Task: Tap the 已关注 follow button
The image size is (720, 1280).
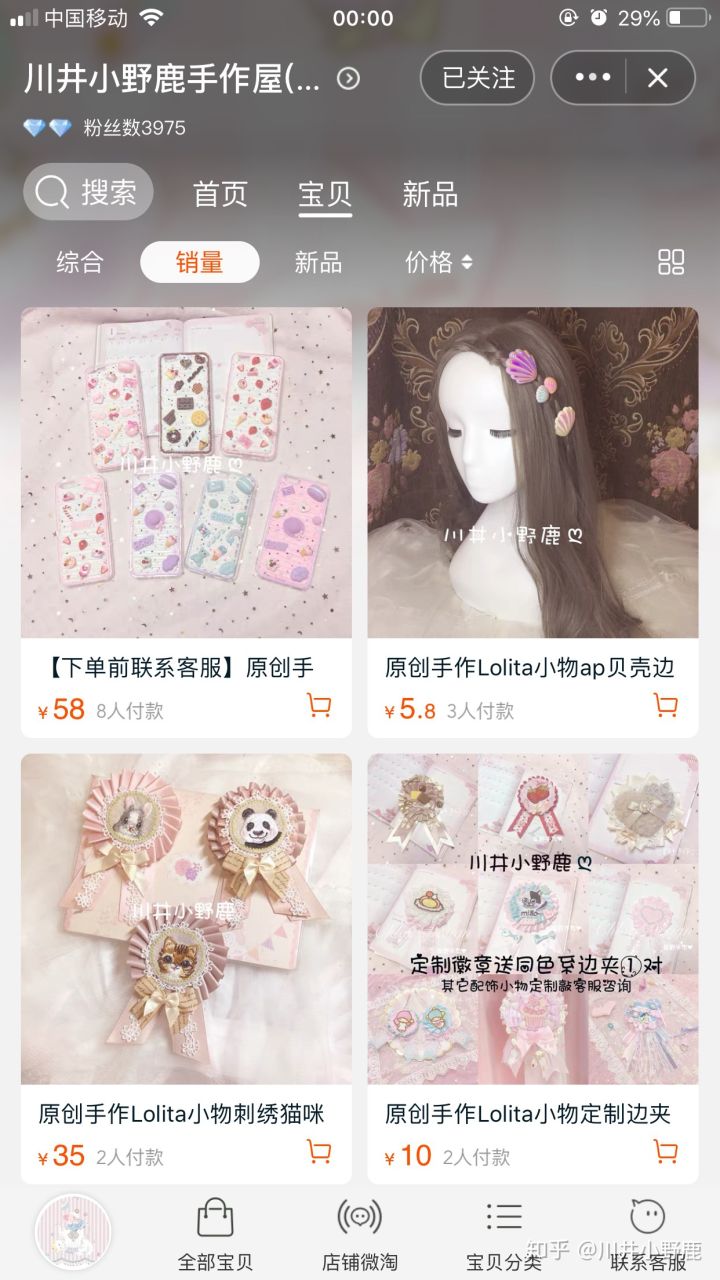Action: coord(478,78)
